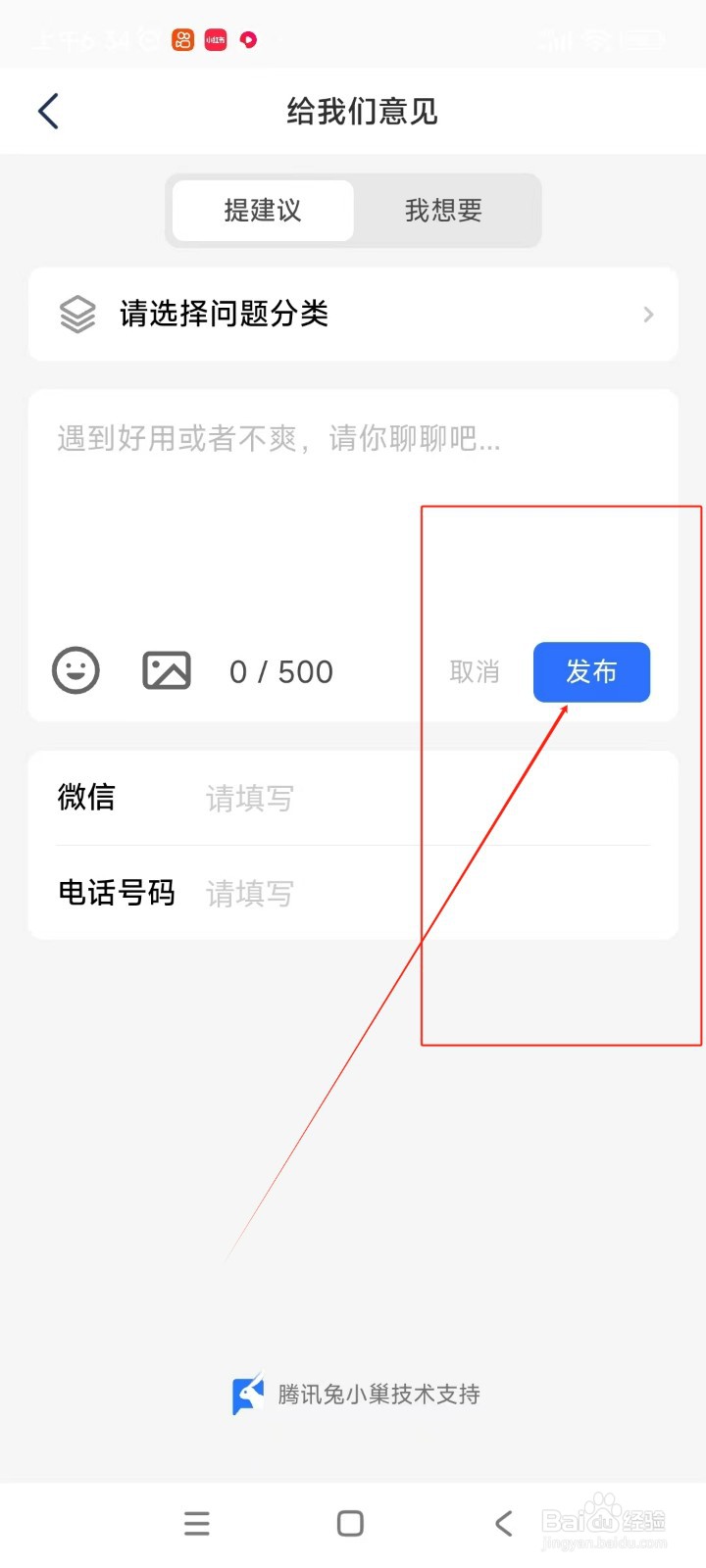Tap the image upload icon
Image resolution: width=706 pixels, height=1568 pixels.
pyautogui.click(x=166, y=670)
